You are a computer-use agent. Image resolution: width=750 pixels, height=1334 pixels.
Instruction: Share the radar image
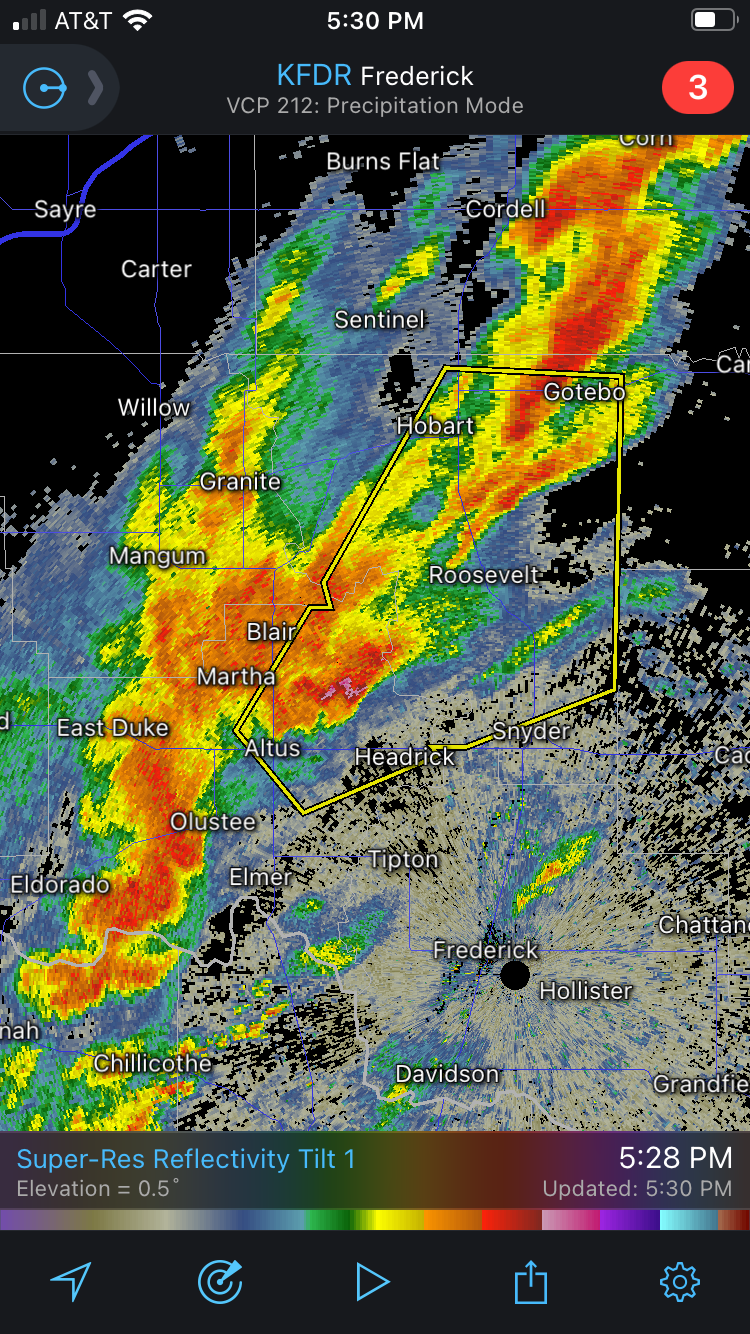pyautogui.click(x=531, y=1281)
